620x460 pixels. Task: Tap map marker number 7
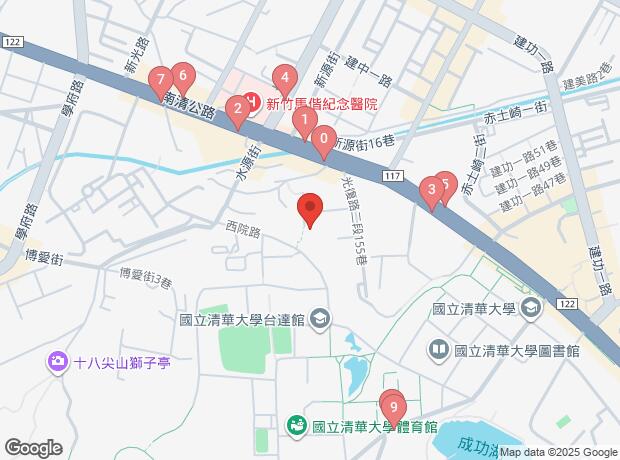click(x=160, y=80)
